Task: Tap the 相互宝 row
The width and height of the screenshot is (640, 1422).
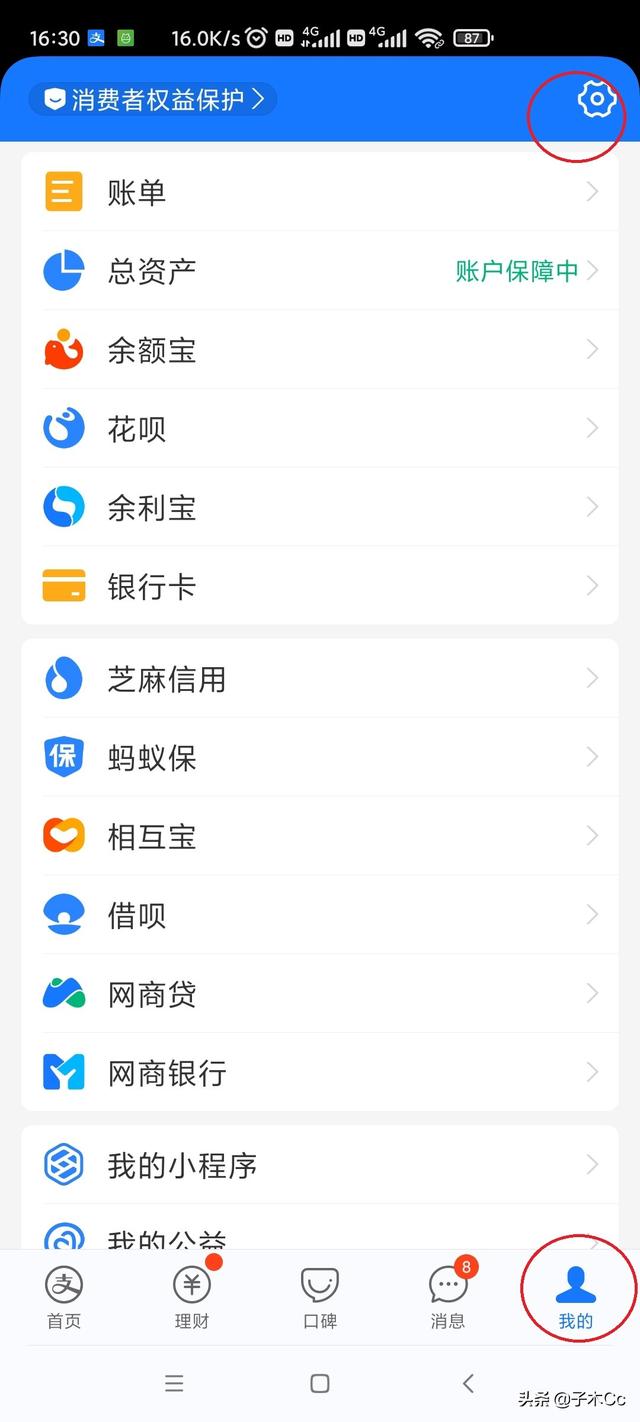Action: pos(320,836)
